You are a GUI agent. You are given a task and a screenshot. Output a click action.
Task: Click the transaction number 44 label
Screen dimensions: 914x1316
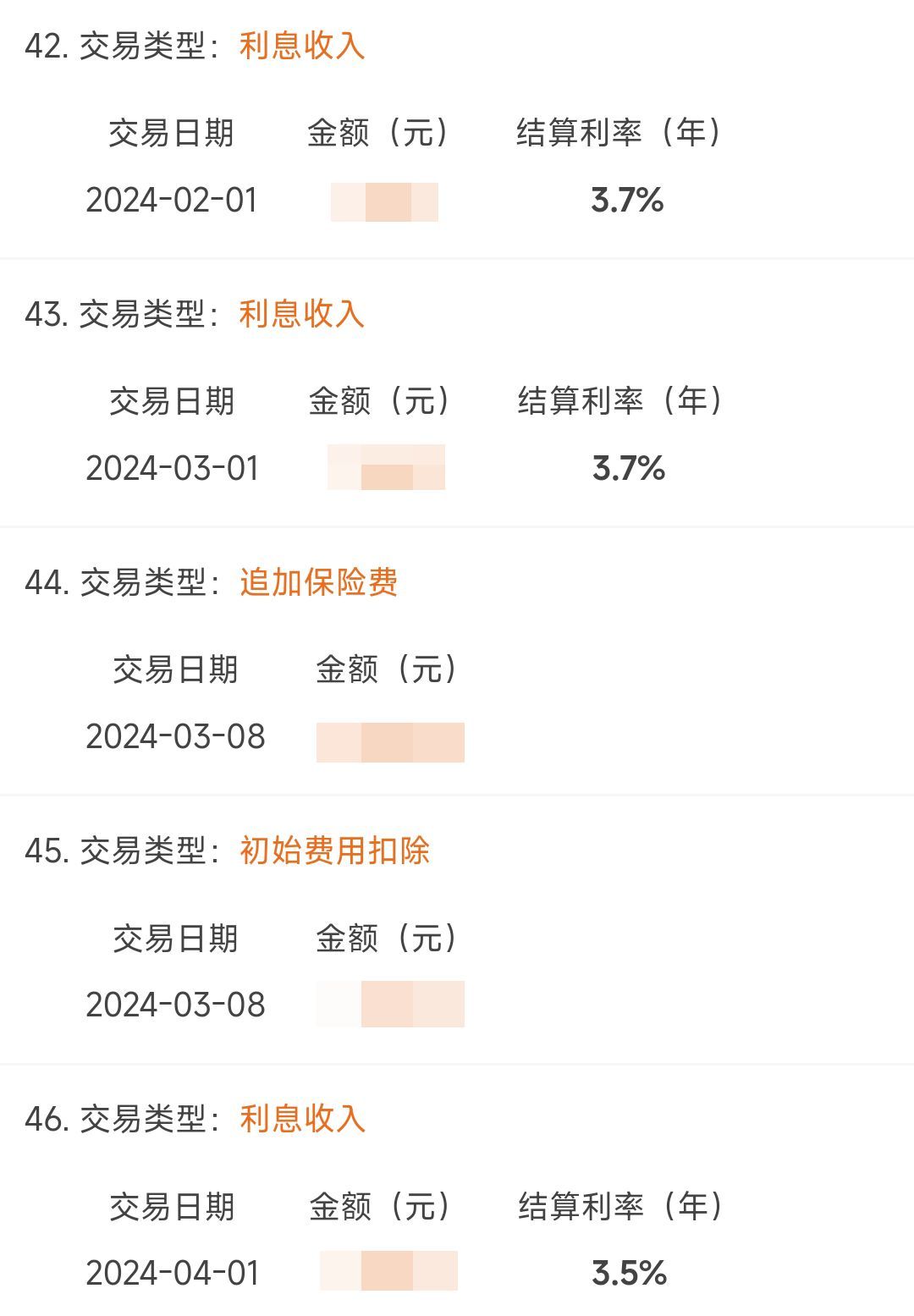coord(47,581)
